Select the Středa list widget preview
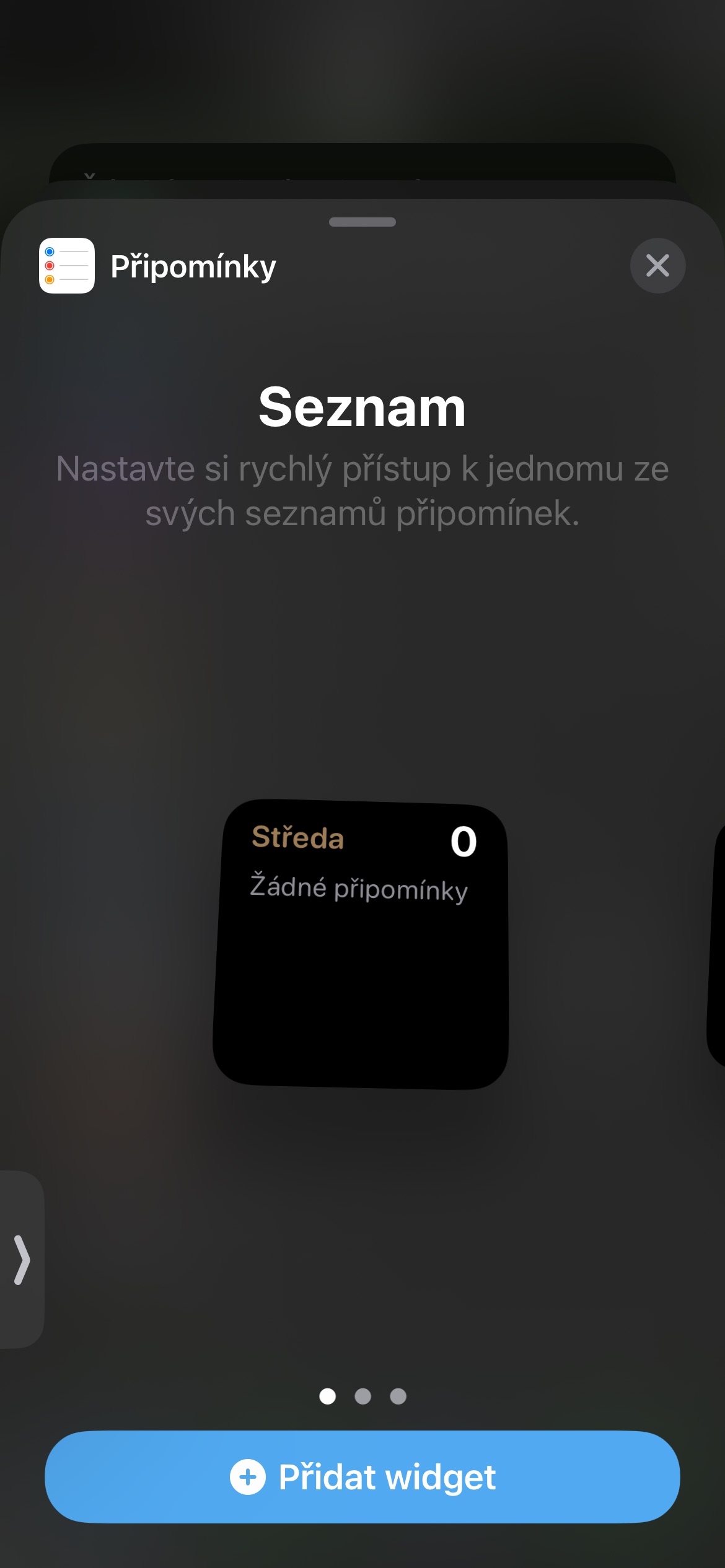This screenshot has width=725, height=1568. click(361, 944)
